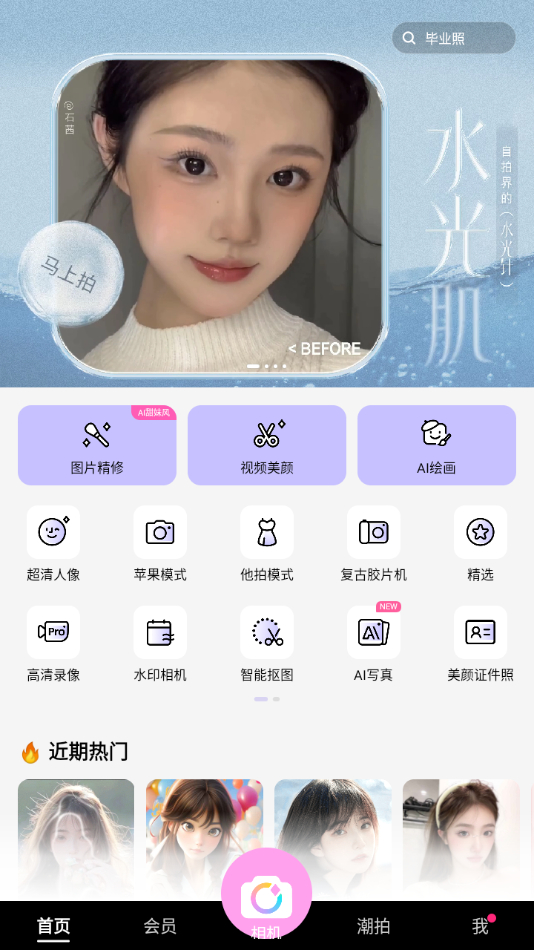Open the 相机 camera button
Image resolution: width=534 pixels, height=950 pixels.
pos(267,897)
